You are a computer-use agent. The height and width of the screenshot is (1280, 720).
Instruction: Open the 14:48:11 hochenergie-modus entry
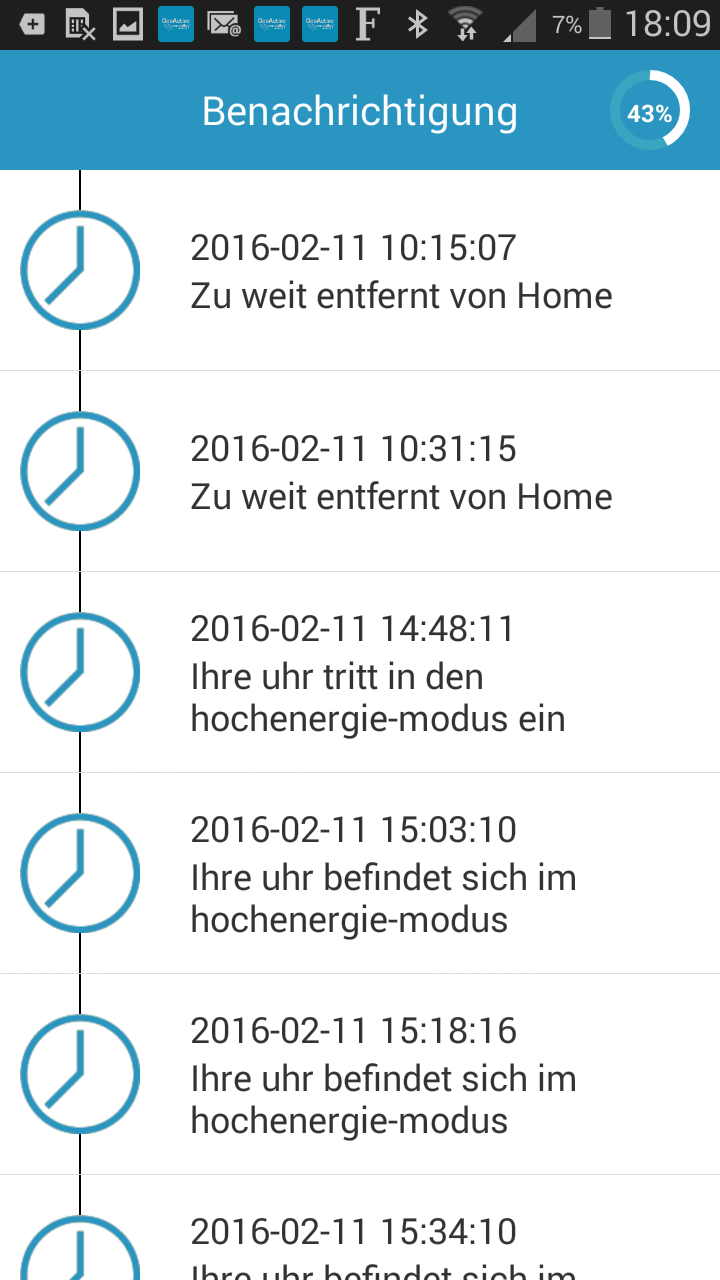click(400, 673)
